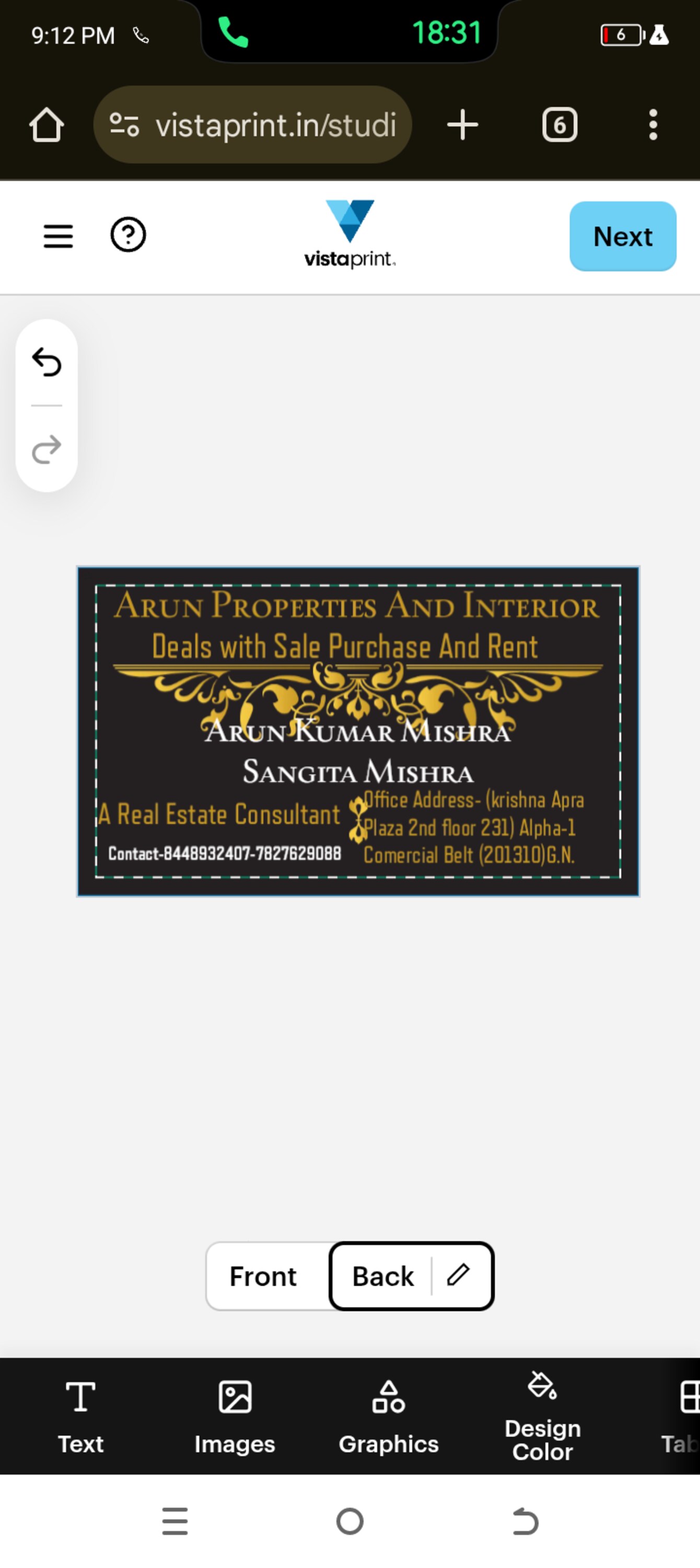Tap the pencil edit icon beside Back
This screenshot has height=1568, width=700.
coord(459,1275)
